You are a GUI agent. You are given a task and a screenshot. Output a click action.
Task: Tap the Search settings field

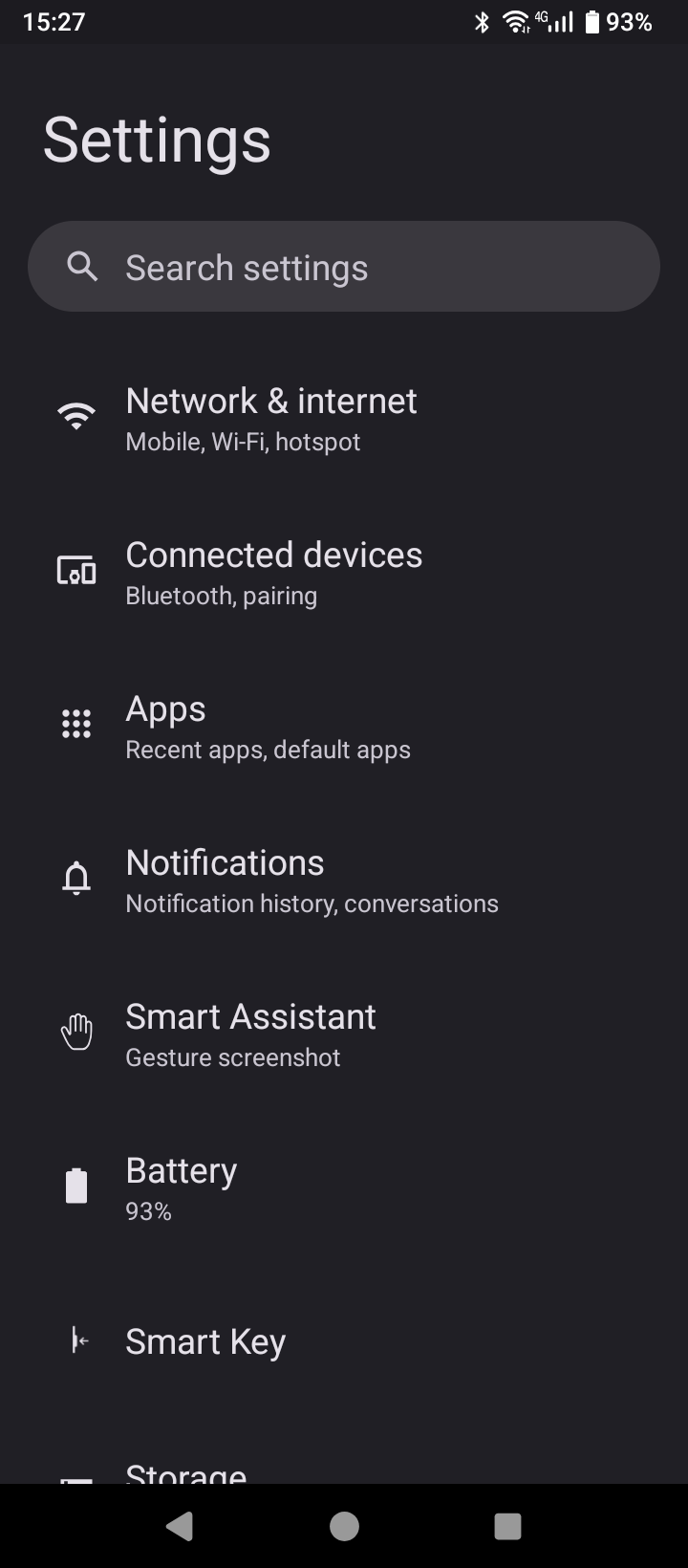pyautogui.click(x=344, y=267)
